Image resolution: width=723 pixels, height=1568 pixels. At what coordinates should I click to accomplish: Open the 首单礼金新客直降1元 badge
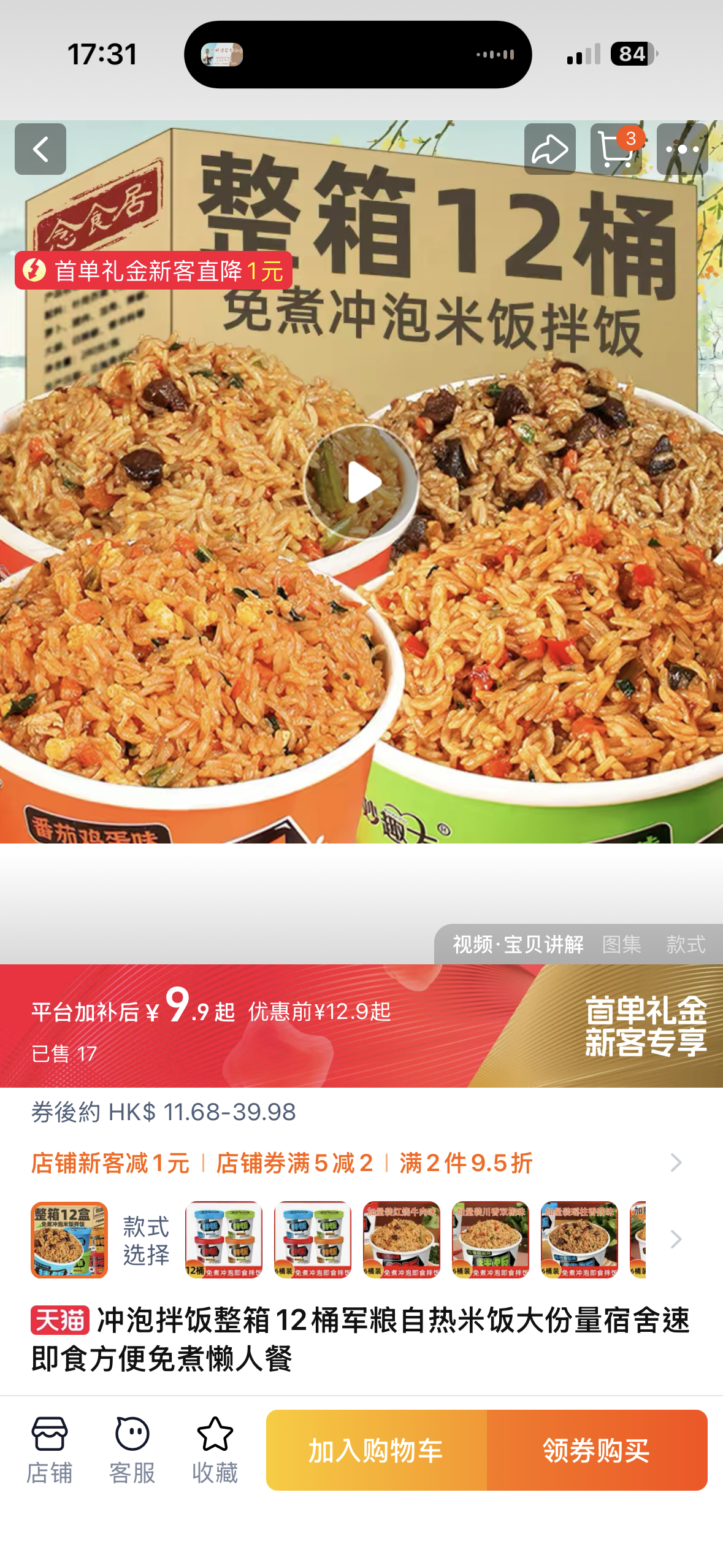point(153,271)
